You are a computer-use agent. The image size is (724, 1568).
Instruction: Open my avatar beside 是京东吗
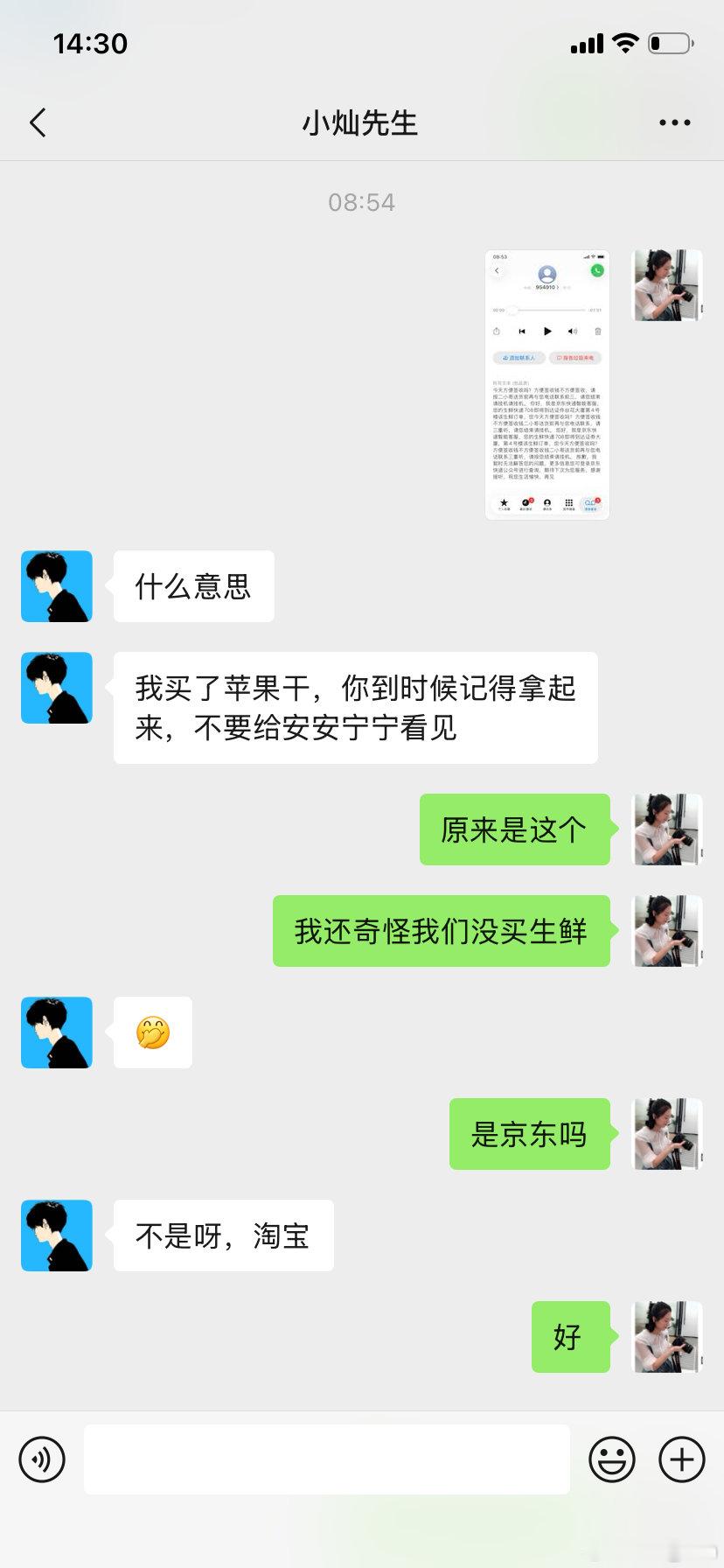click(667, 1134)
